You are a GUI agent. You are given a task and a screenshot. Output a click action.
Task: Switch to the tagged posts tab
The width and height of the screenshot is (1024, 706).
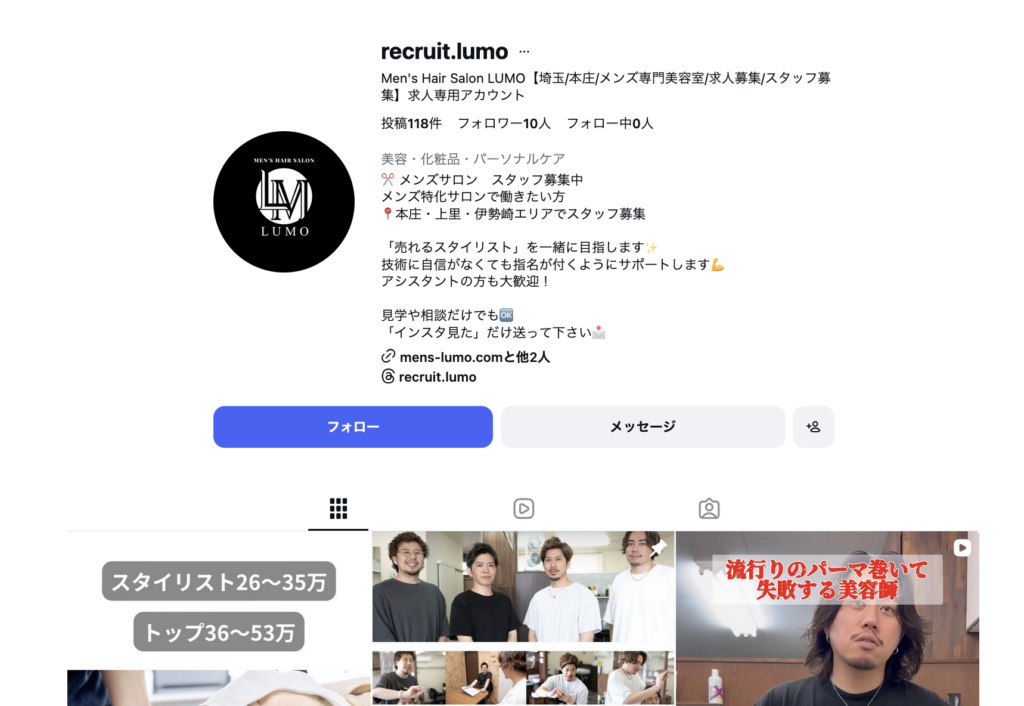click(x=709, y=509)
